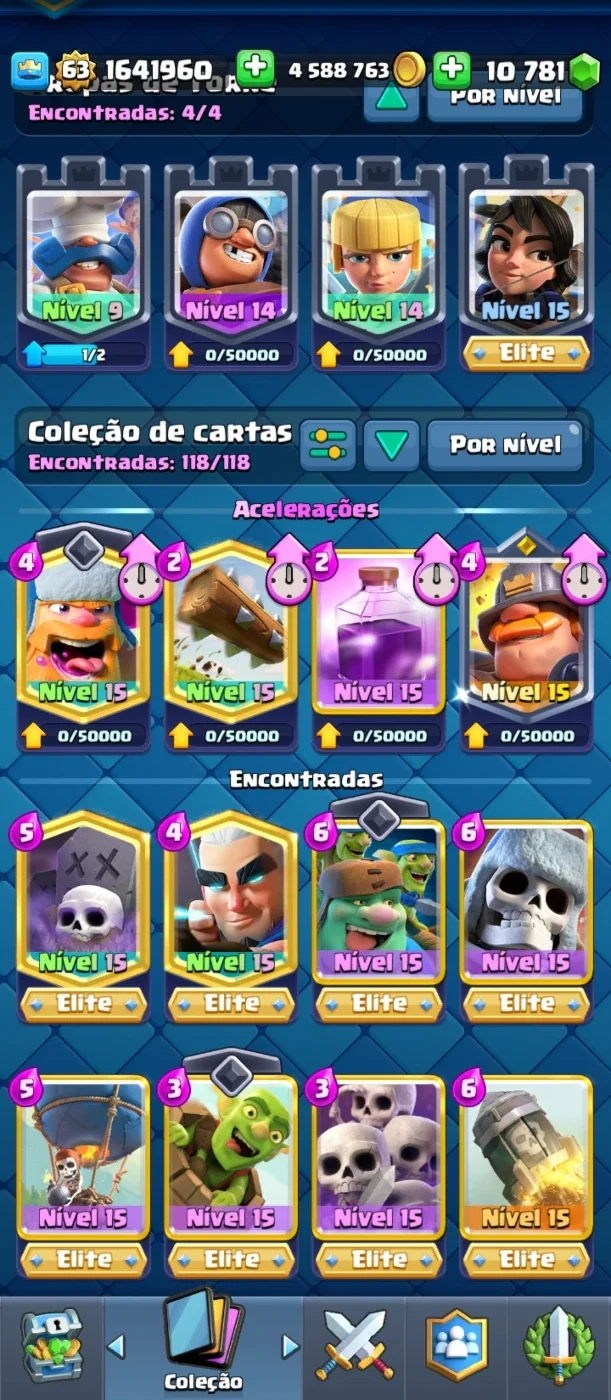Add gold with the plus button
Screen dimensions: 611x1400
pos(255,69)
